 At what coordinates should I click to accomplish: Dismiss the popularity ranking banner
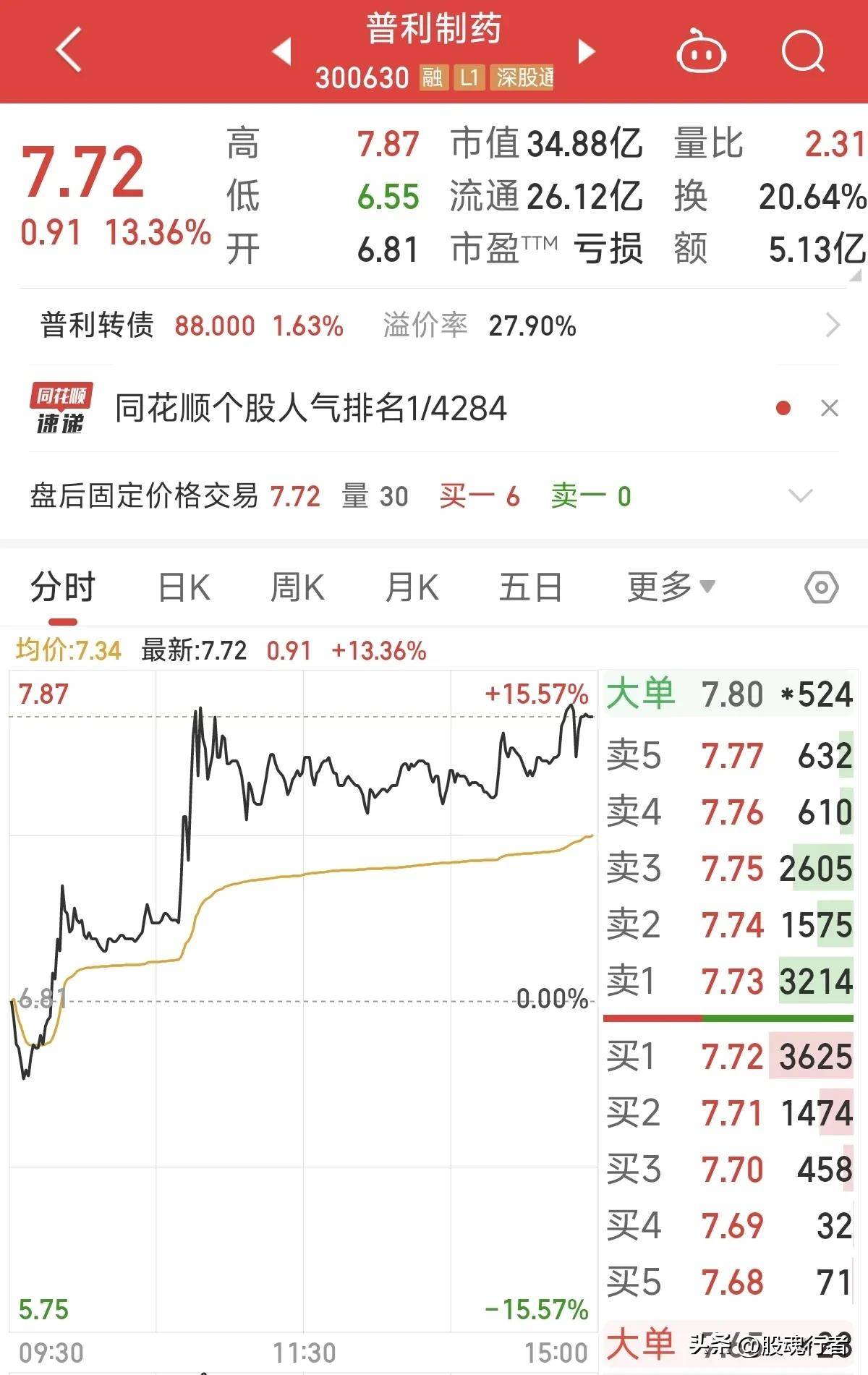pos(829,407)
